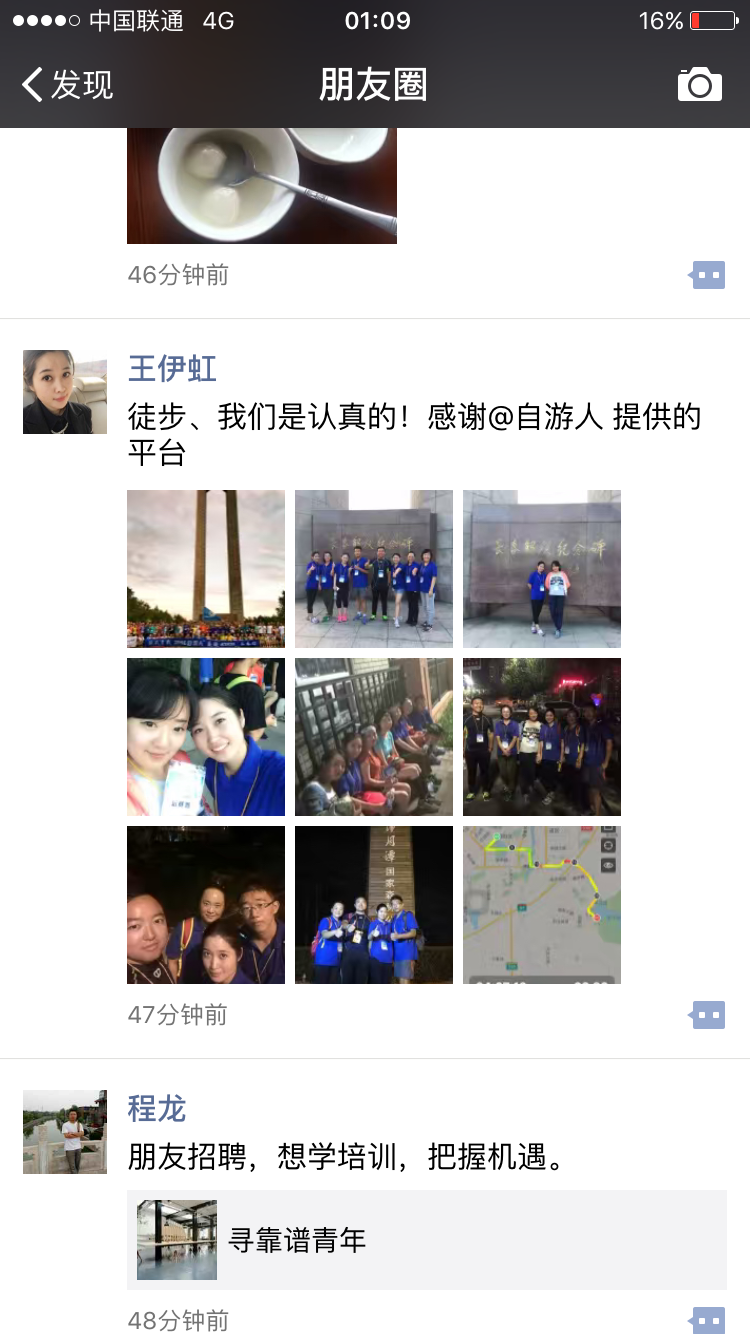Open the comment menu for 程龙's post
The height and width of the screenshot is (1334, 750).
pyautogui.click(x=708, y=1320)
